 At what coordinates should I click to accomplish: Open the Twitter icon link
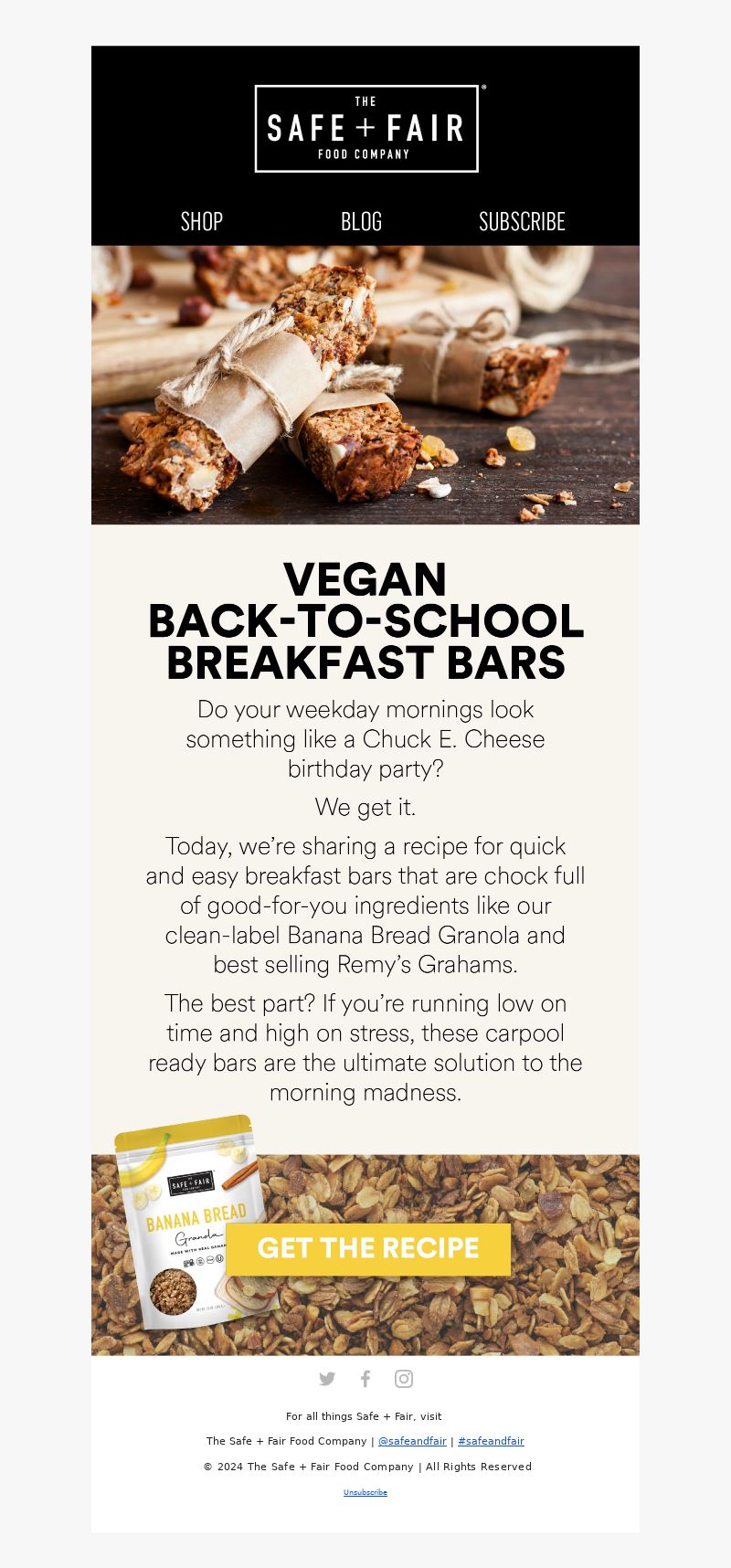pos(327,1379)
